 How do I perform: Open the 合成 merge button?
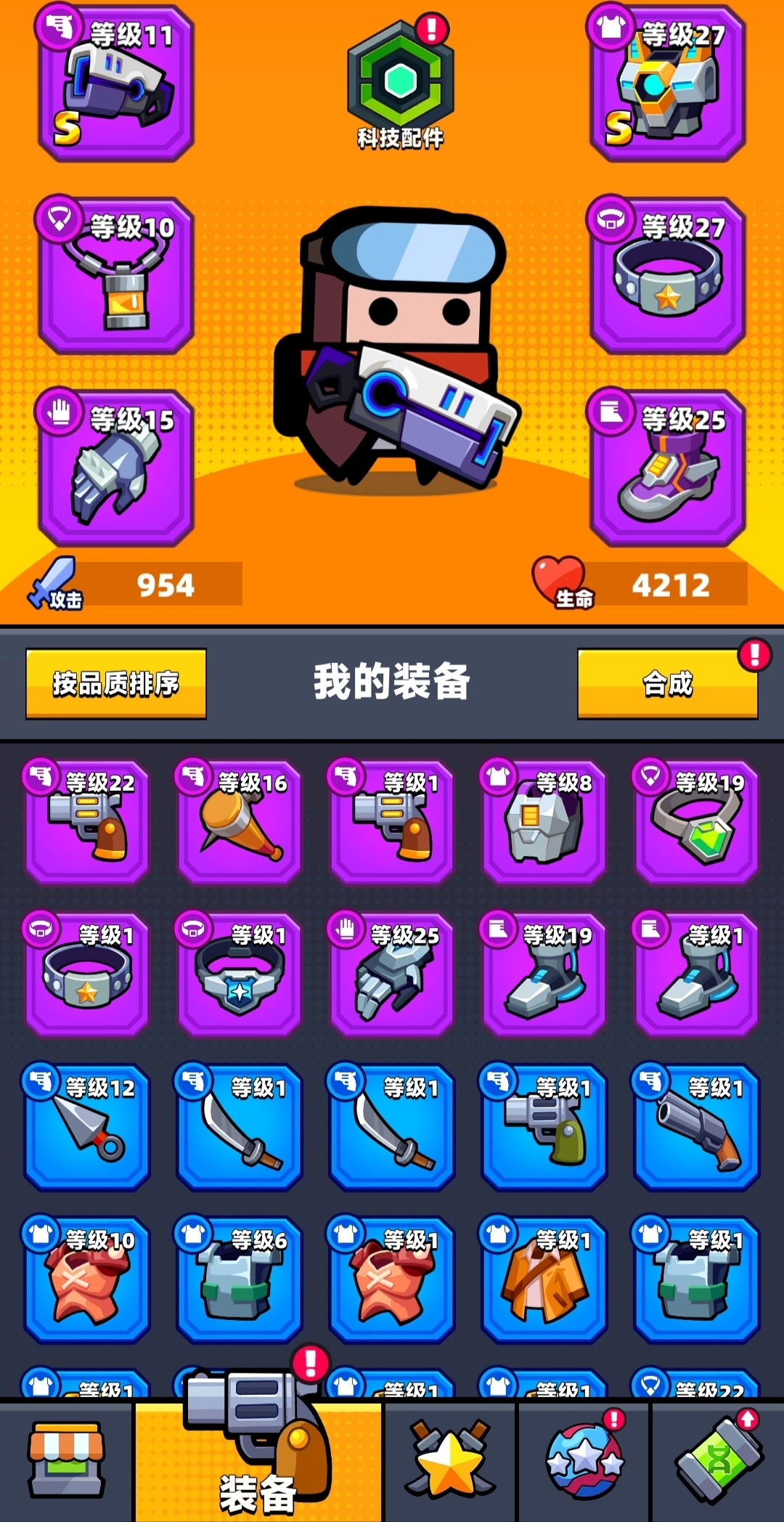(668, 683)
